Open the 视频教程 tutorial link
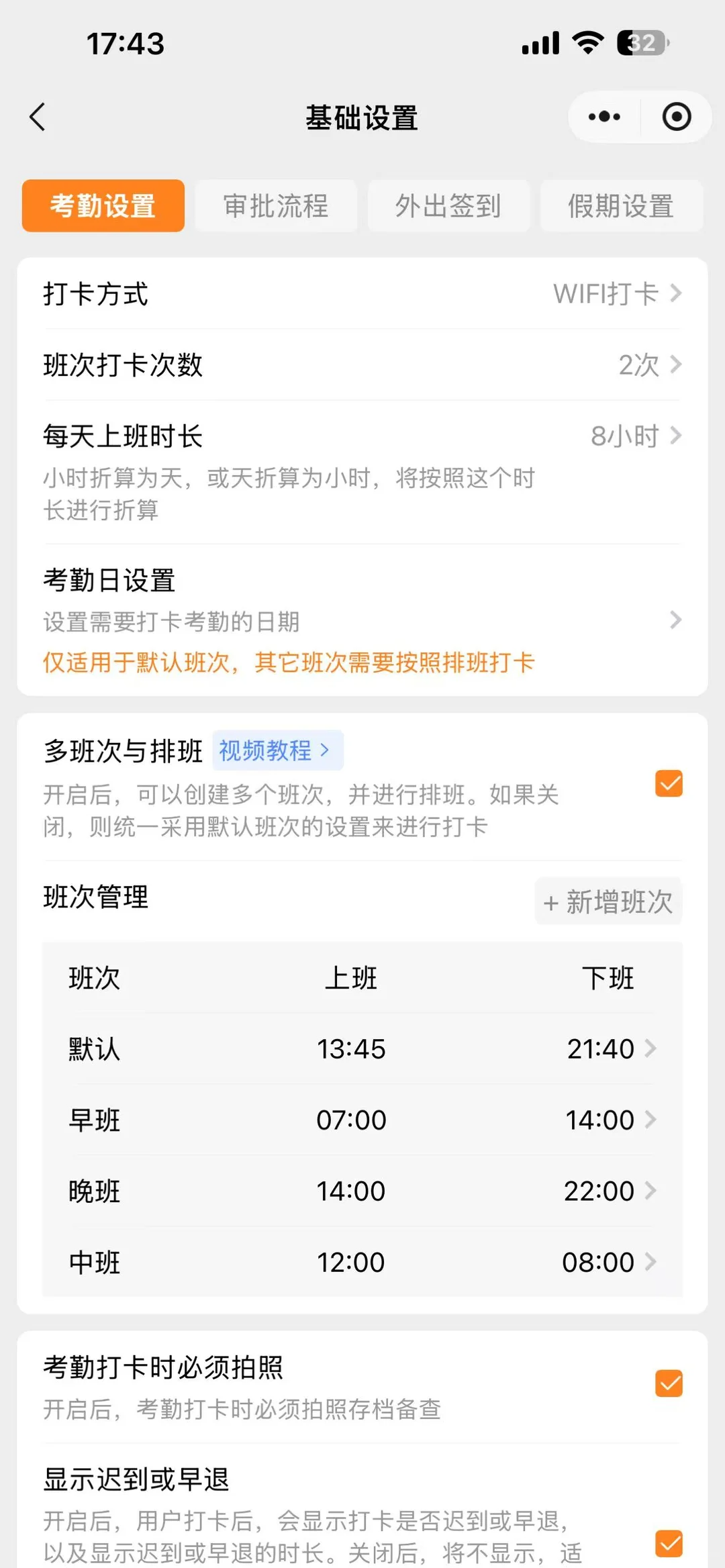Viewport: 725px width, 1568px height. [x=277, y=750]
